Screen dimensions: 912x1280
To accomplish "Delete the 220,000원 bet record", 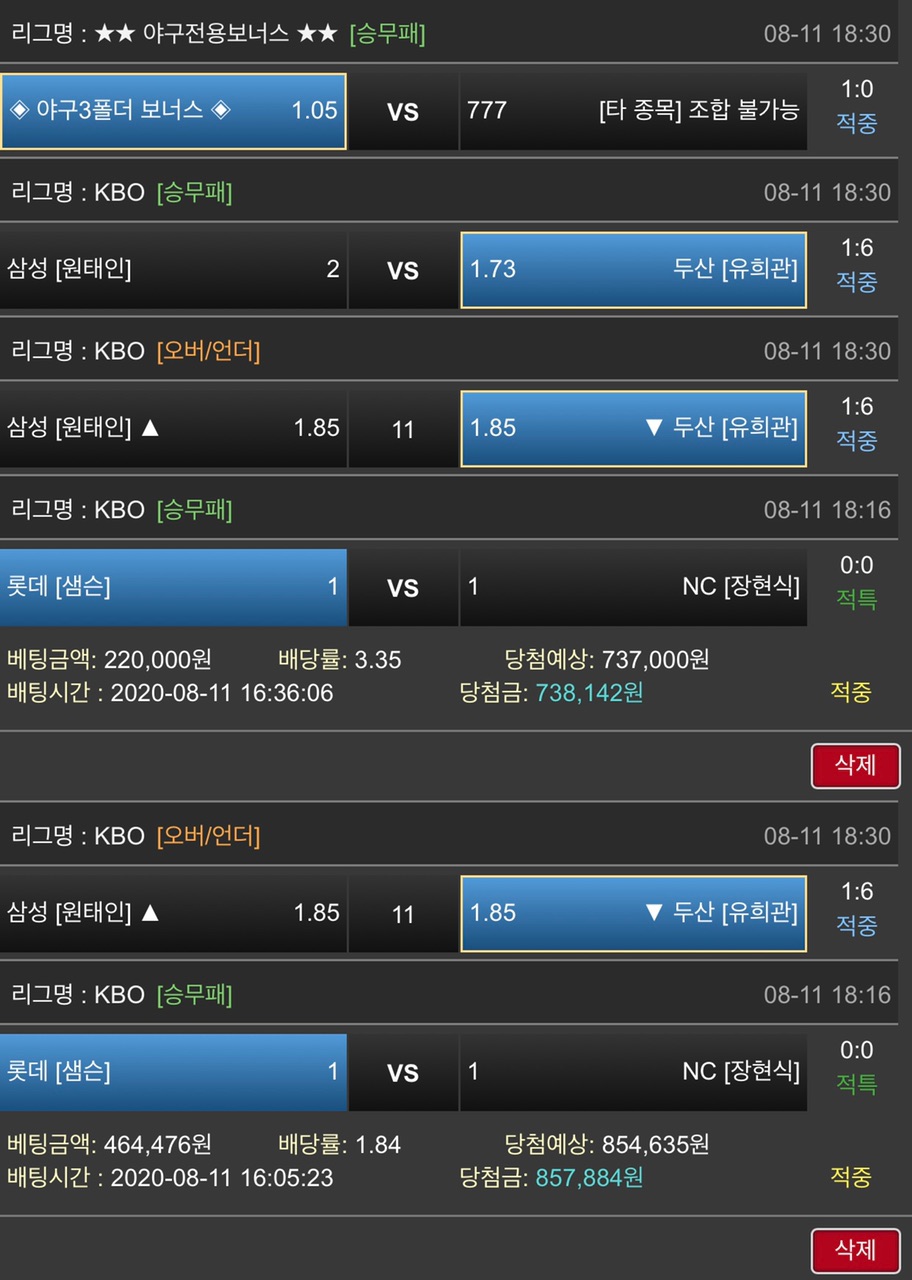I will (x=855, y=766).
